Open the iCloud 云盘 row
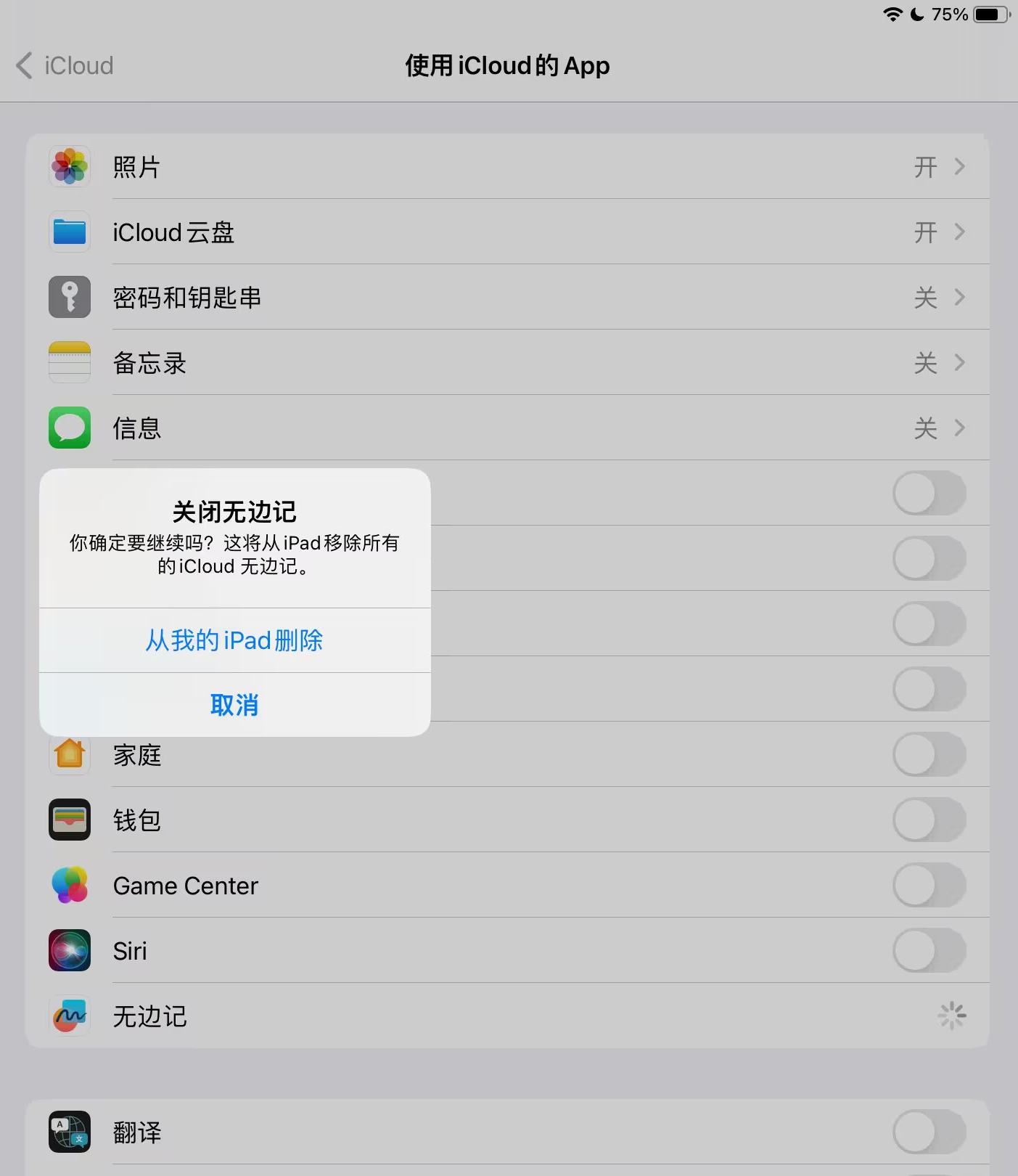 [508, 232]
